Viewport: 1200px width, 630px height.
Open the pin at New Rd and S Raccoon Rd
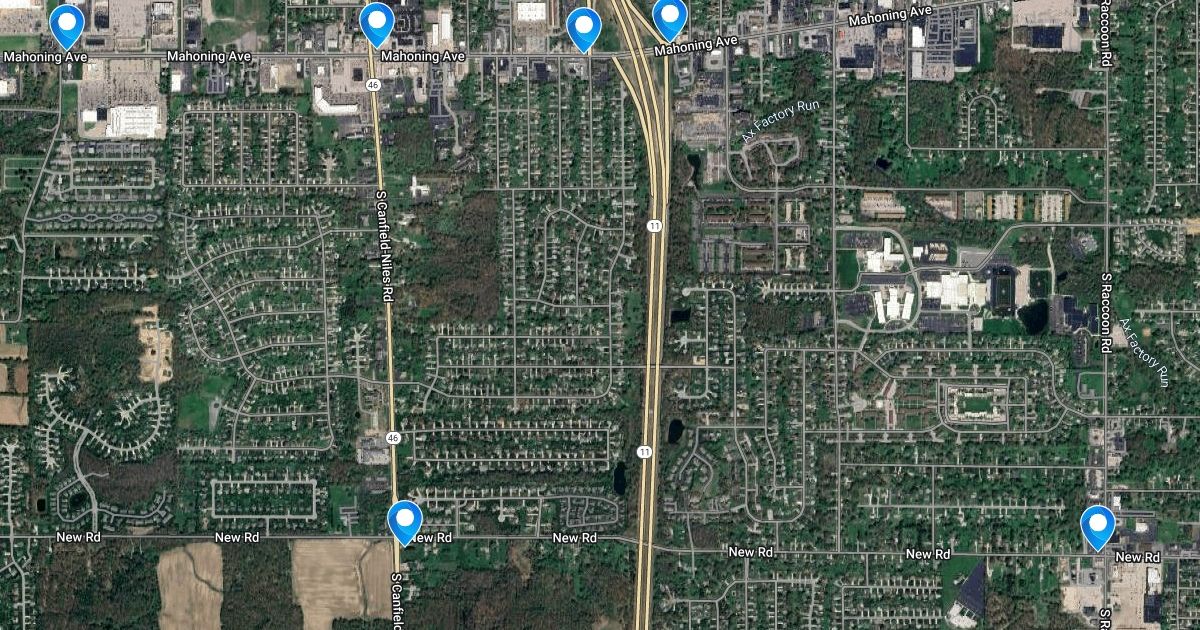[x=1098, y=525]
